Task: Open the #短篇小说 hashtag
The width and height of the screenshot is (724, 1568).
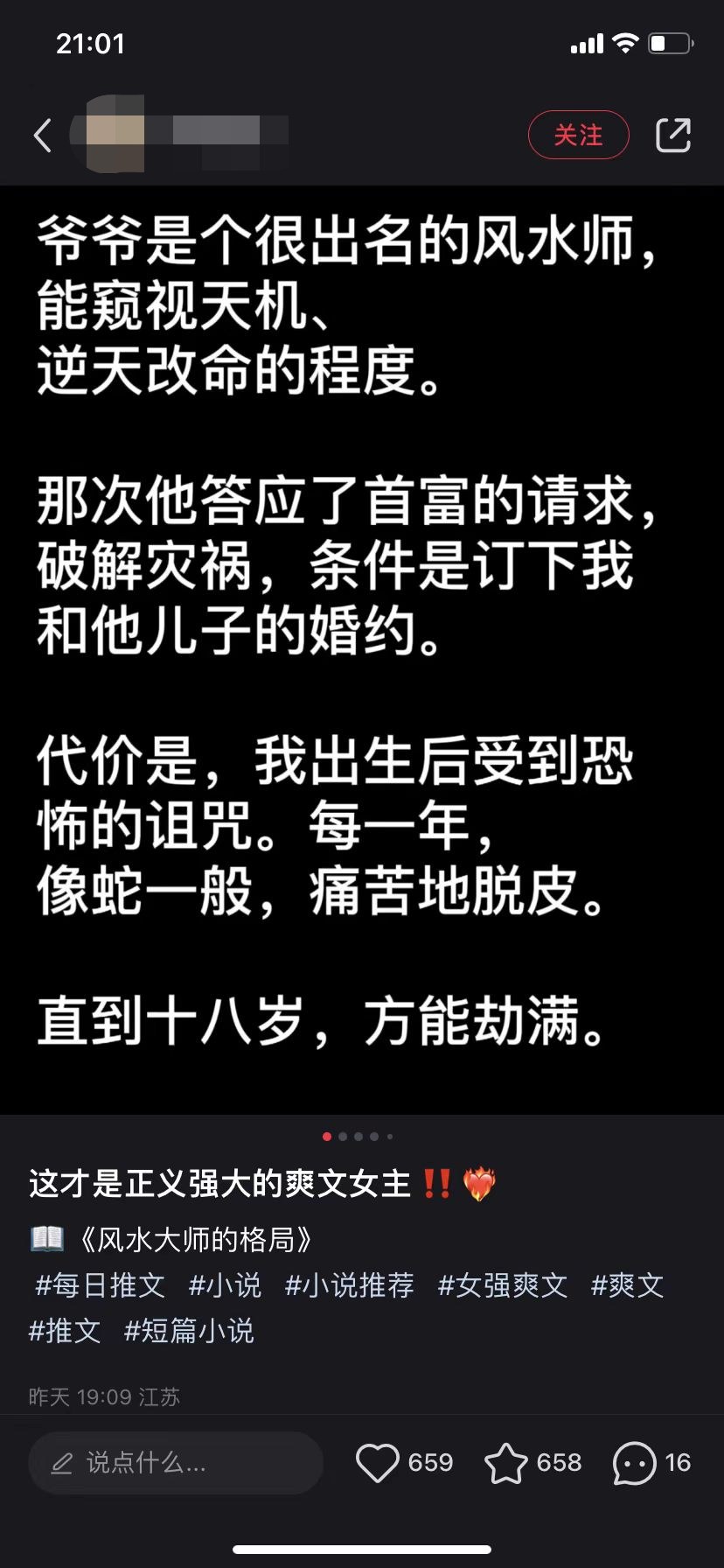Action: click(189, 1331)
